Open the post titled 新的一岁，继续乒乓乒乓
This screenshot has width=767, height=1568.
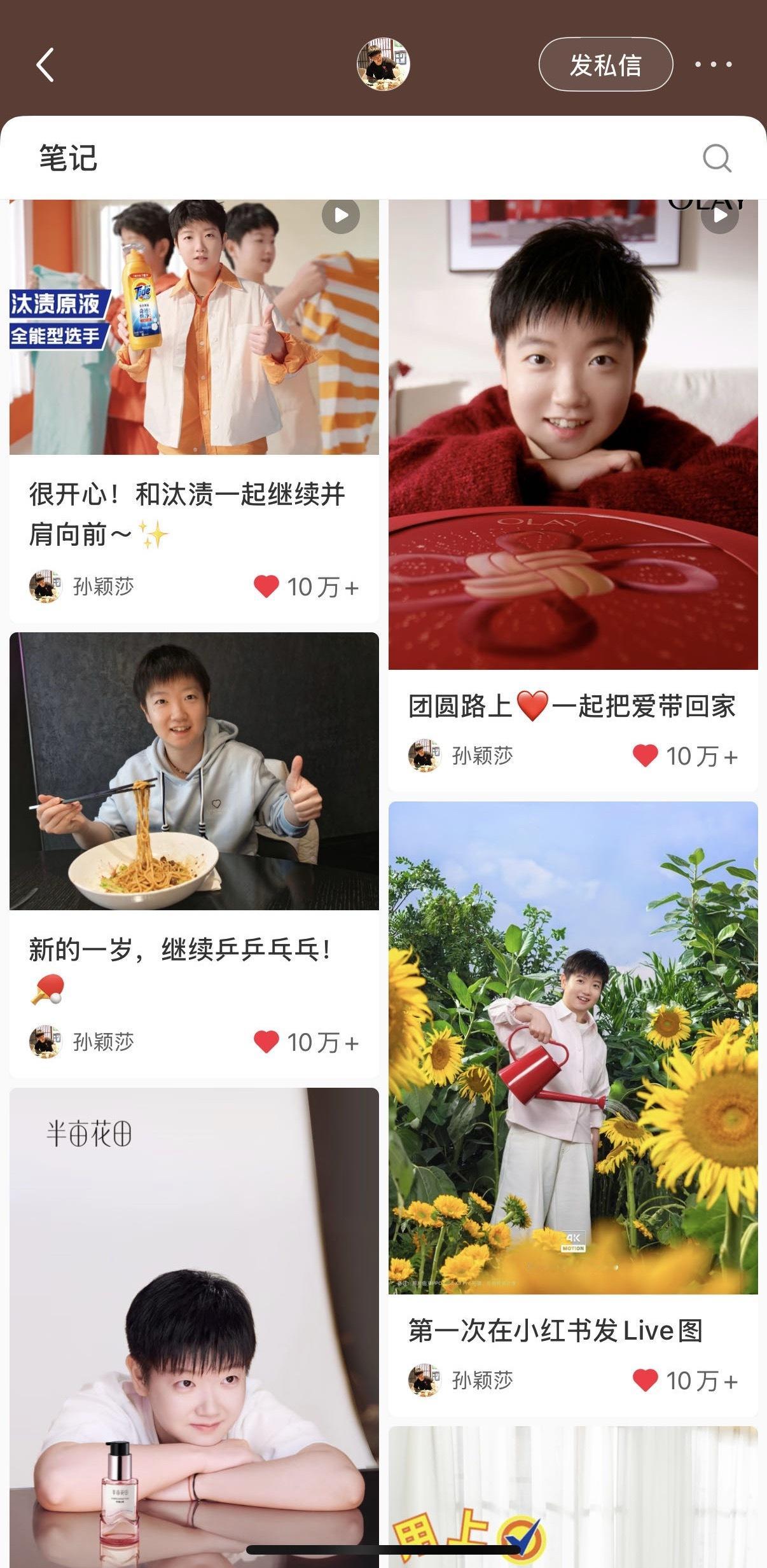point(191,770)
